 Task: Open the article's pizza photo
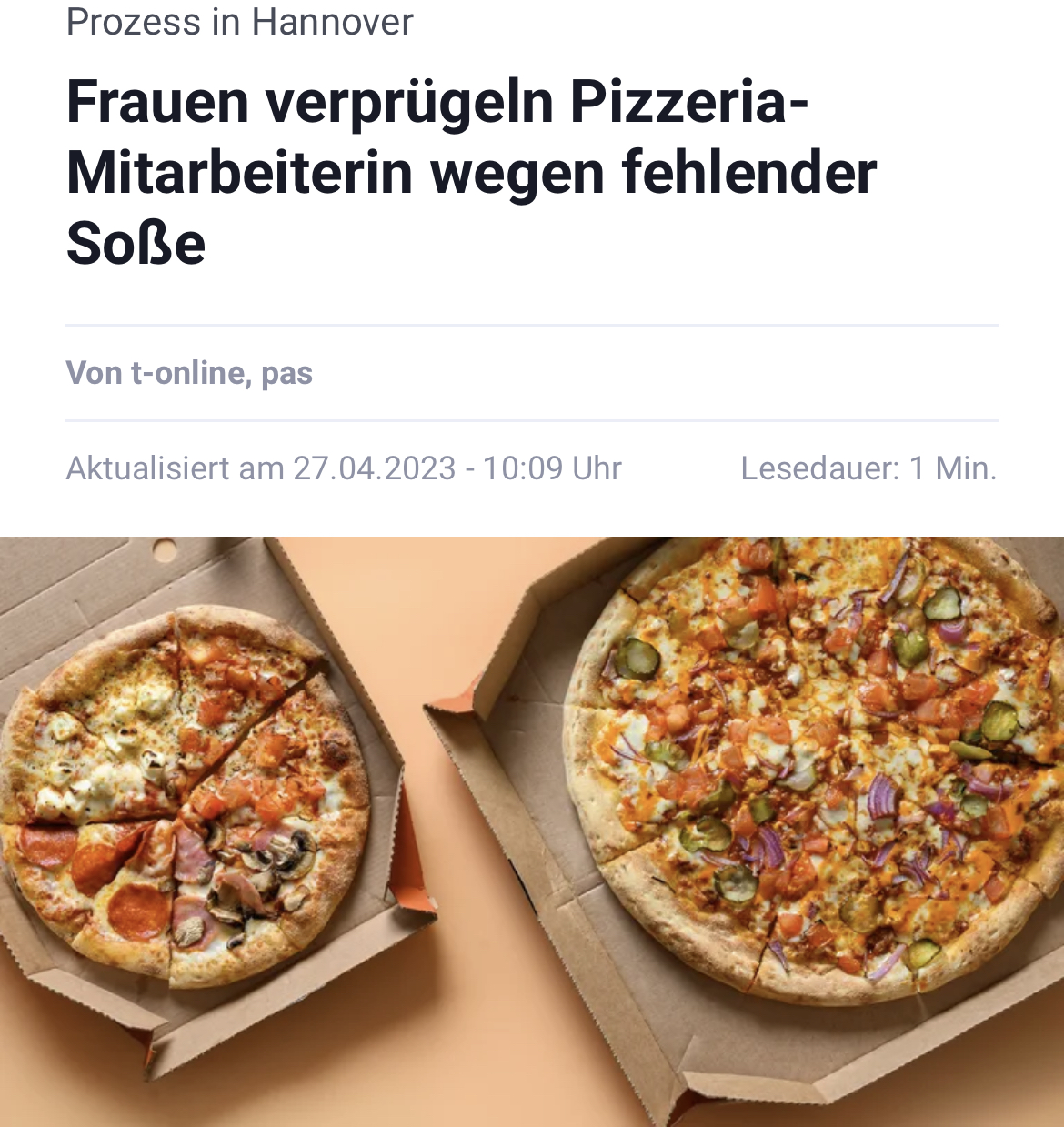(x=532, y=832)
